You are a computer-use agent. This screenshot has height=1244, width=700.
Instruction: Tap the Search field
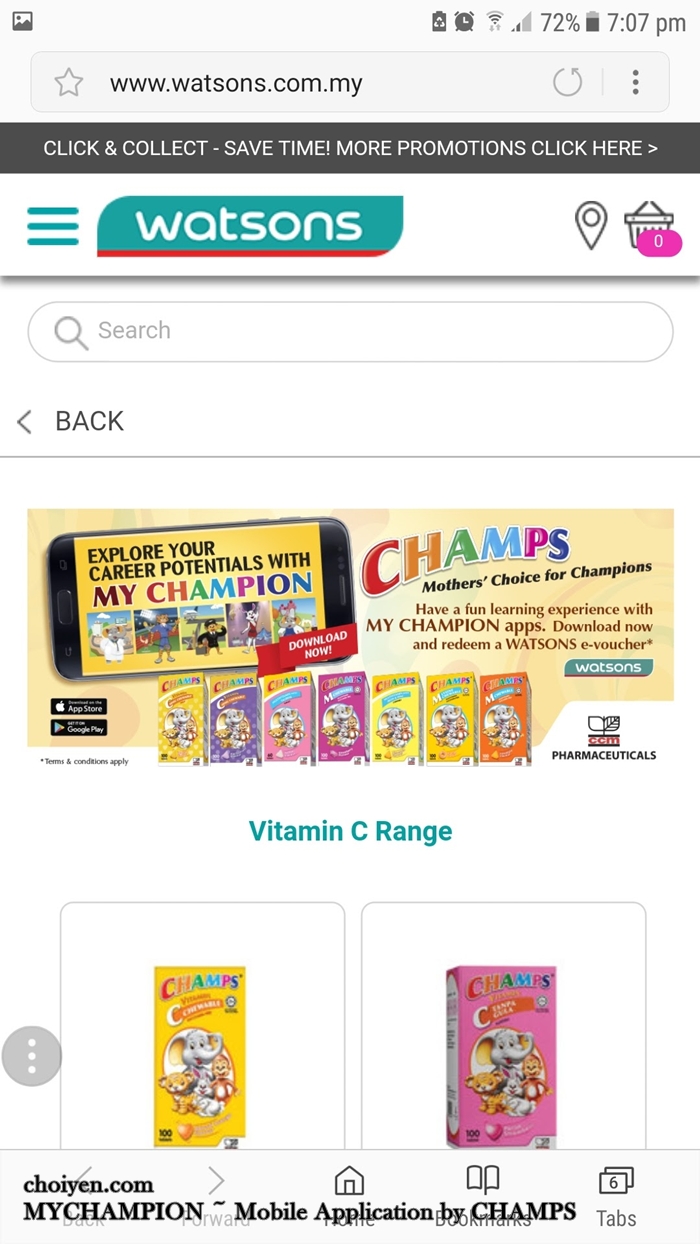click(350, 331)
